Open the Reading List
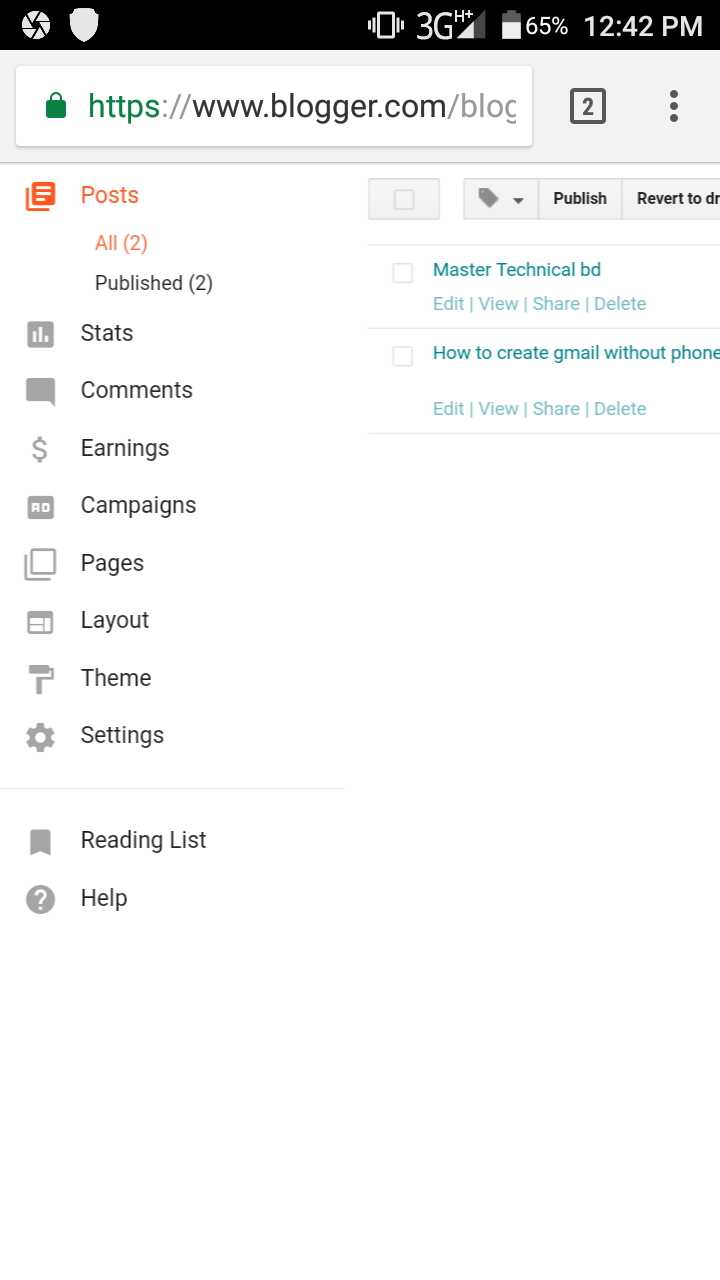 pos(143,840)
